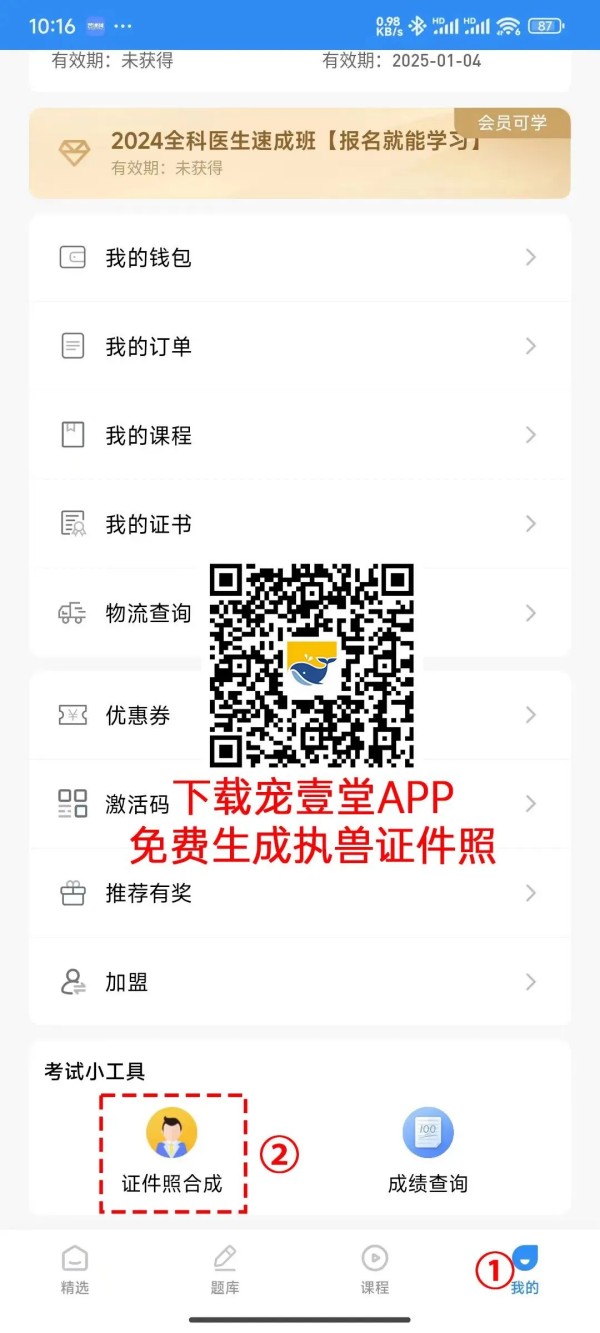The width and height of the screenshot is (600, 1333).
Task: Switch to the 精选 tab
Action: pyautogui.click(x=75, y=1270)
